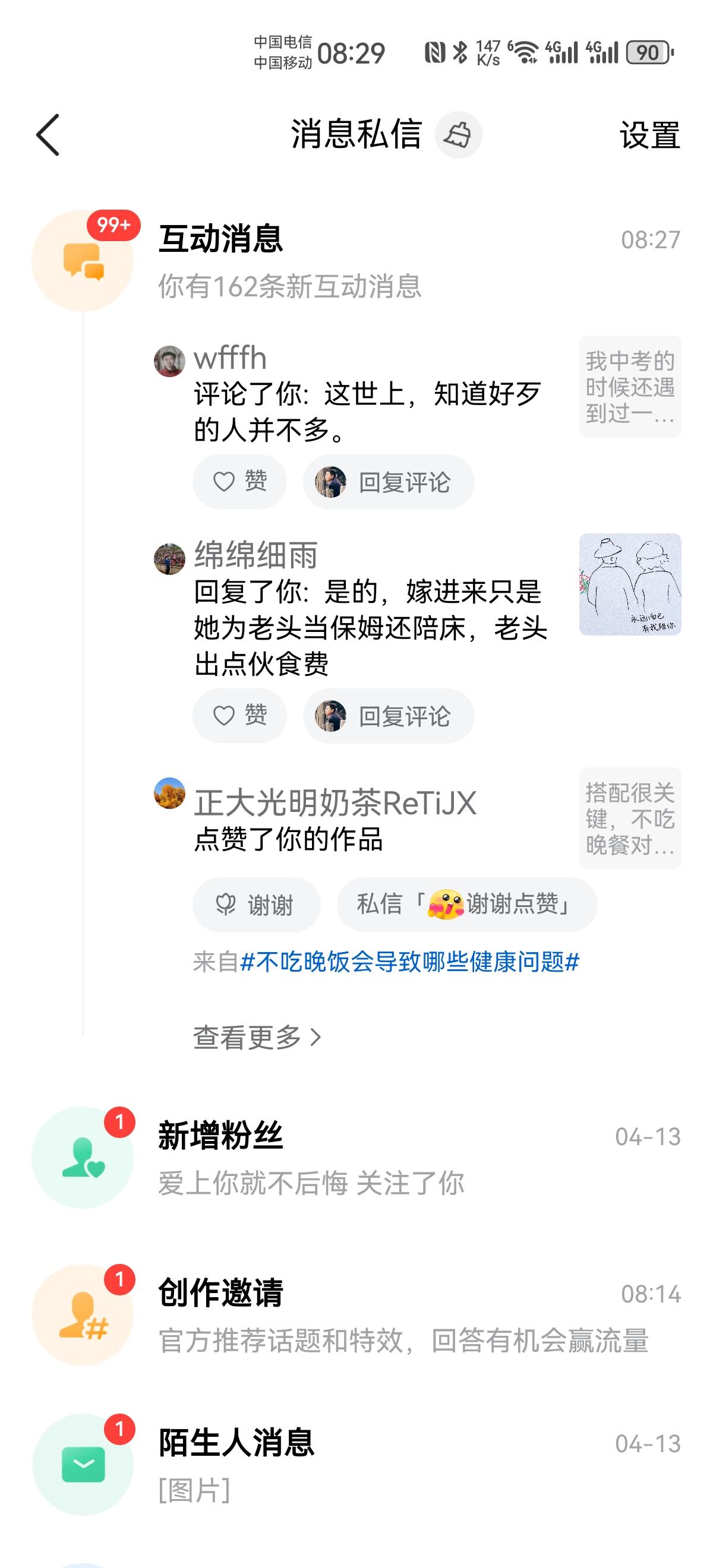713x1568 pixels.
Task: Like 绵绵细雨's reply with 赞
Action: pos(239,716)
